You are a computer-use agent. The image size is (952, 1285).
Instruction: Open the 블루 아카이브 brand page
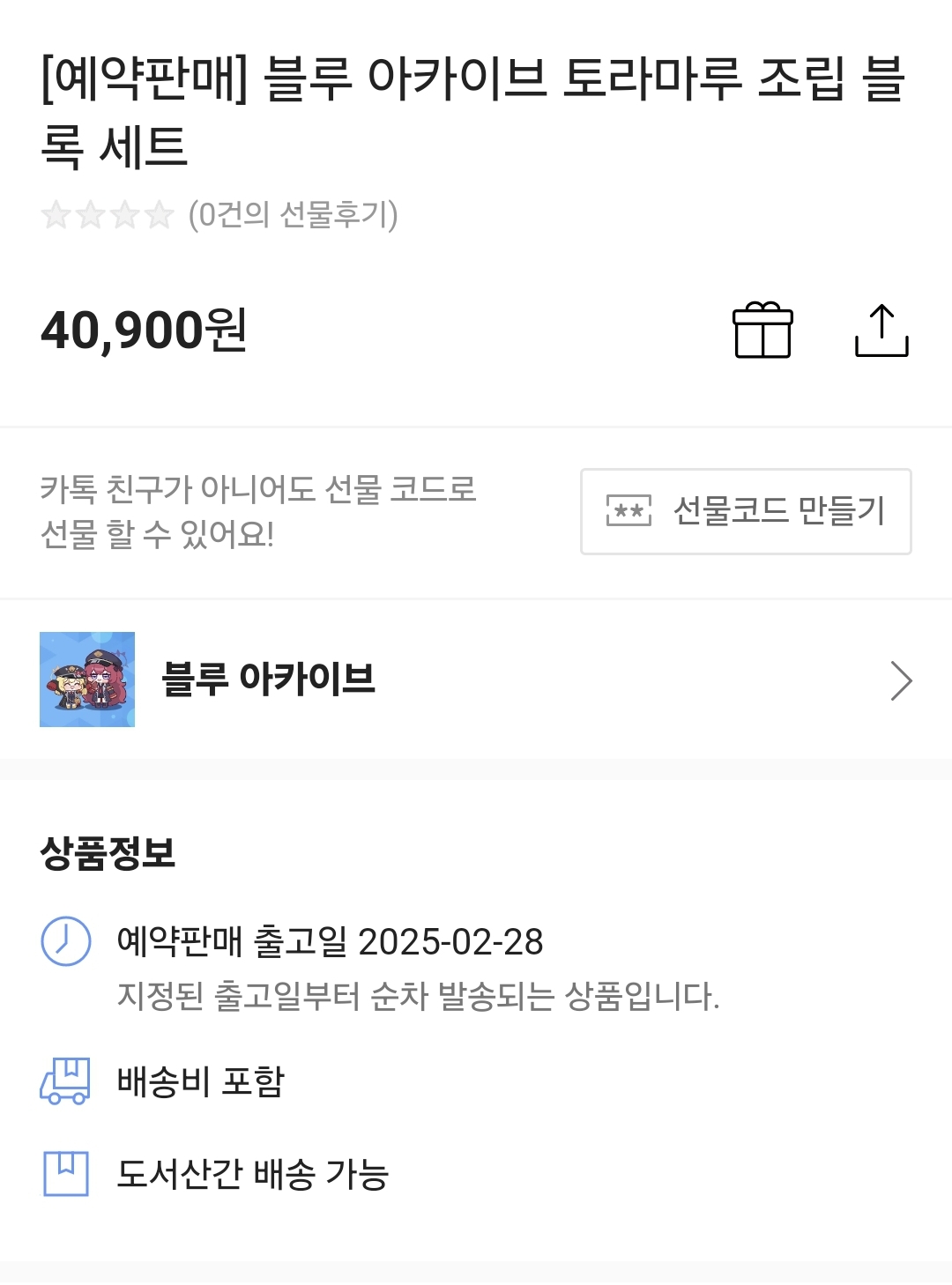(x=476, y=680)
